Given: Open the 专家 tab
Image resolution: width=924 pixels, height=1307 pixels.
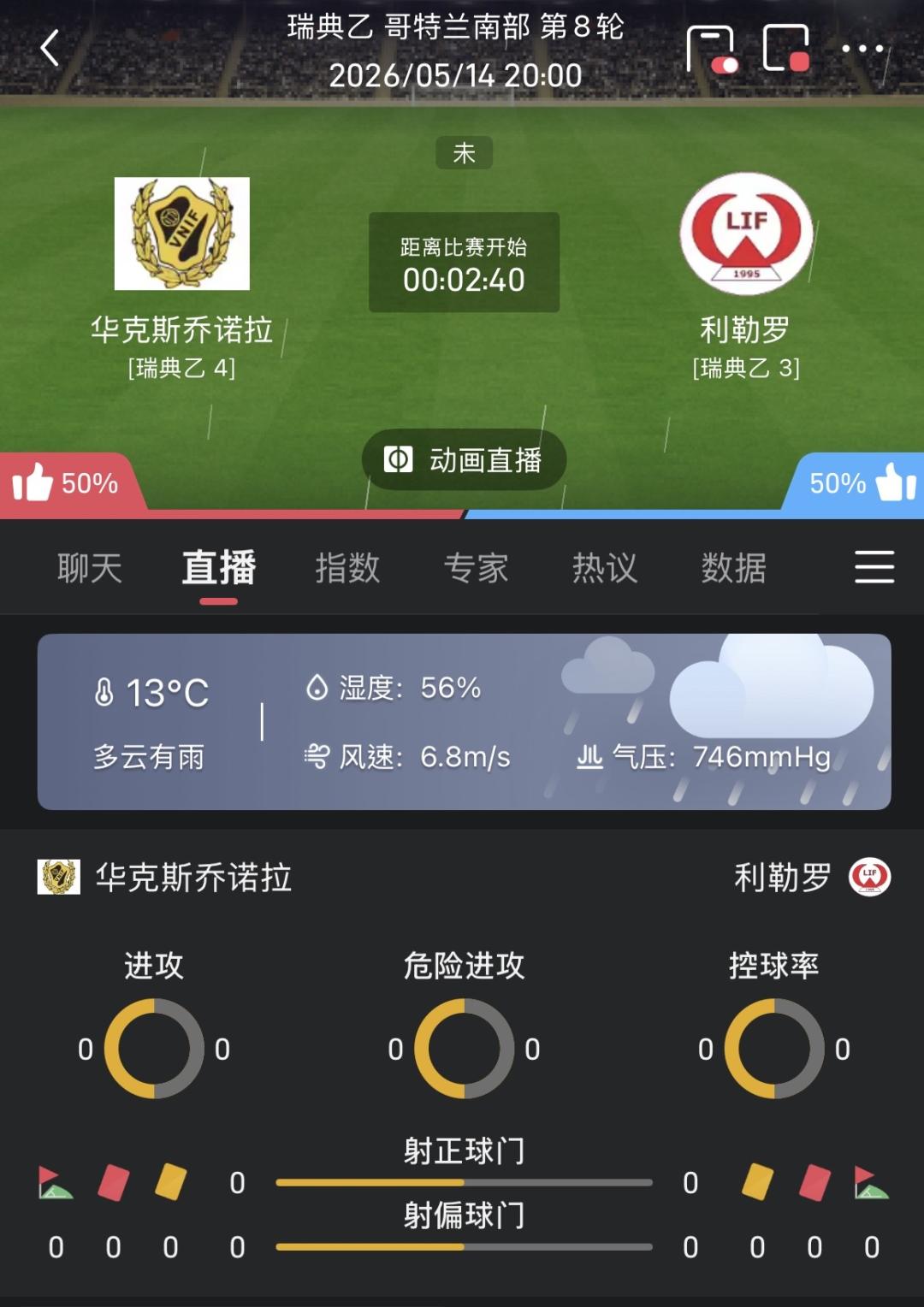Looking at the screenshot, I should point(477,568).
